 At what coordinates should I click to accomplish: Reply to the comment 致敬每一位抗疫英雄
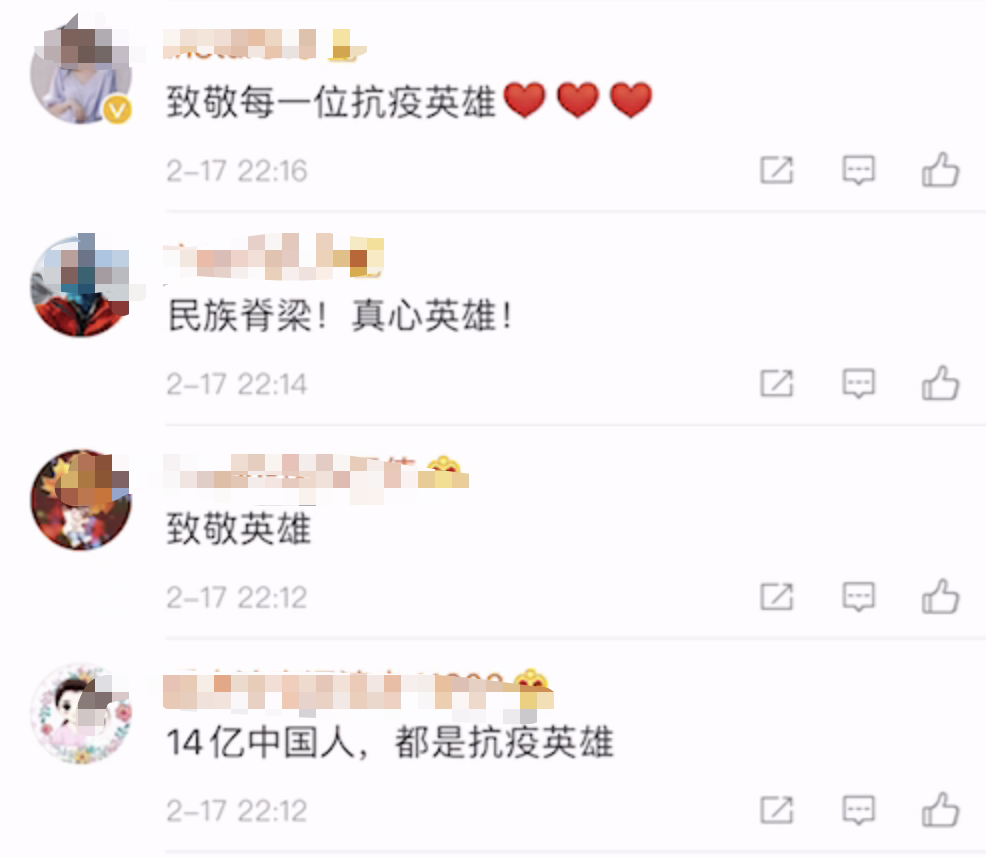coord(858,171)
